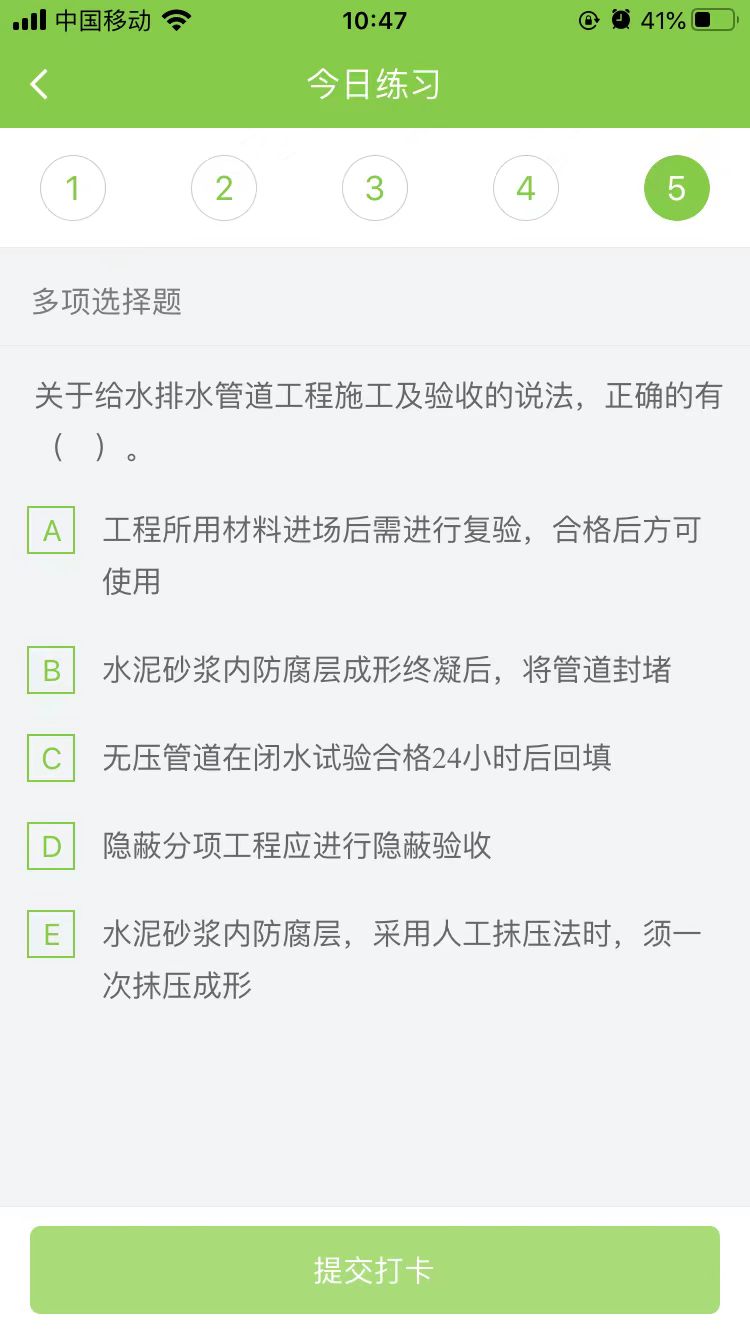
Task: Submit answers with 提交打卡 button
Action: pos(375,1270)
